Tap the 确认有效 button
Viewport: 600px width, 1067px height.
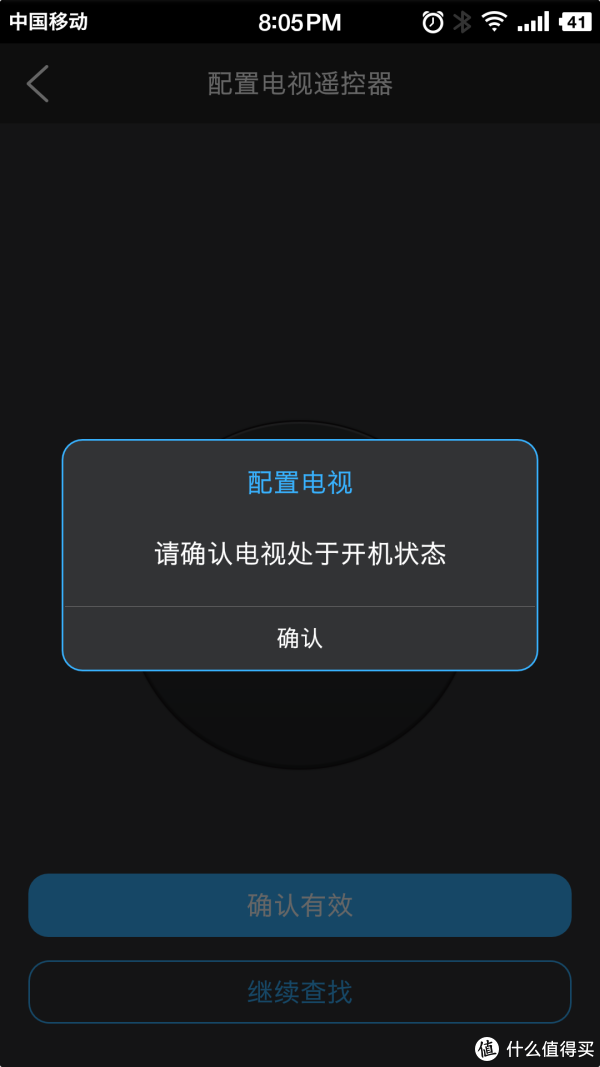(x=300, y=906)
